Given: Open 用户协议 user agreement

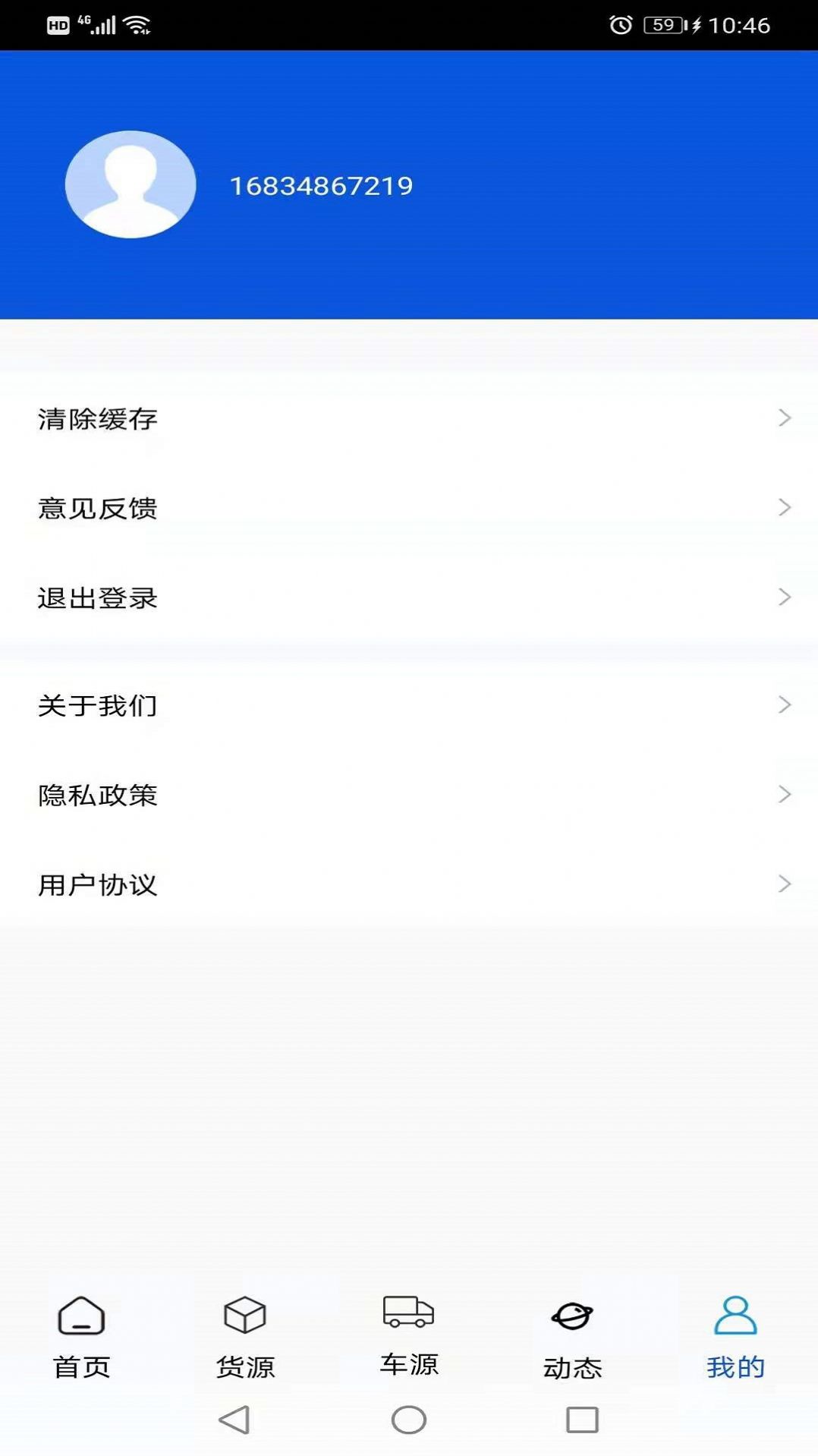Looking at the screenshot, I should tap(409, 884).
